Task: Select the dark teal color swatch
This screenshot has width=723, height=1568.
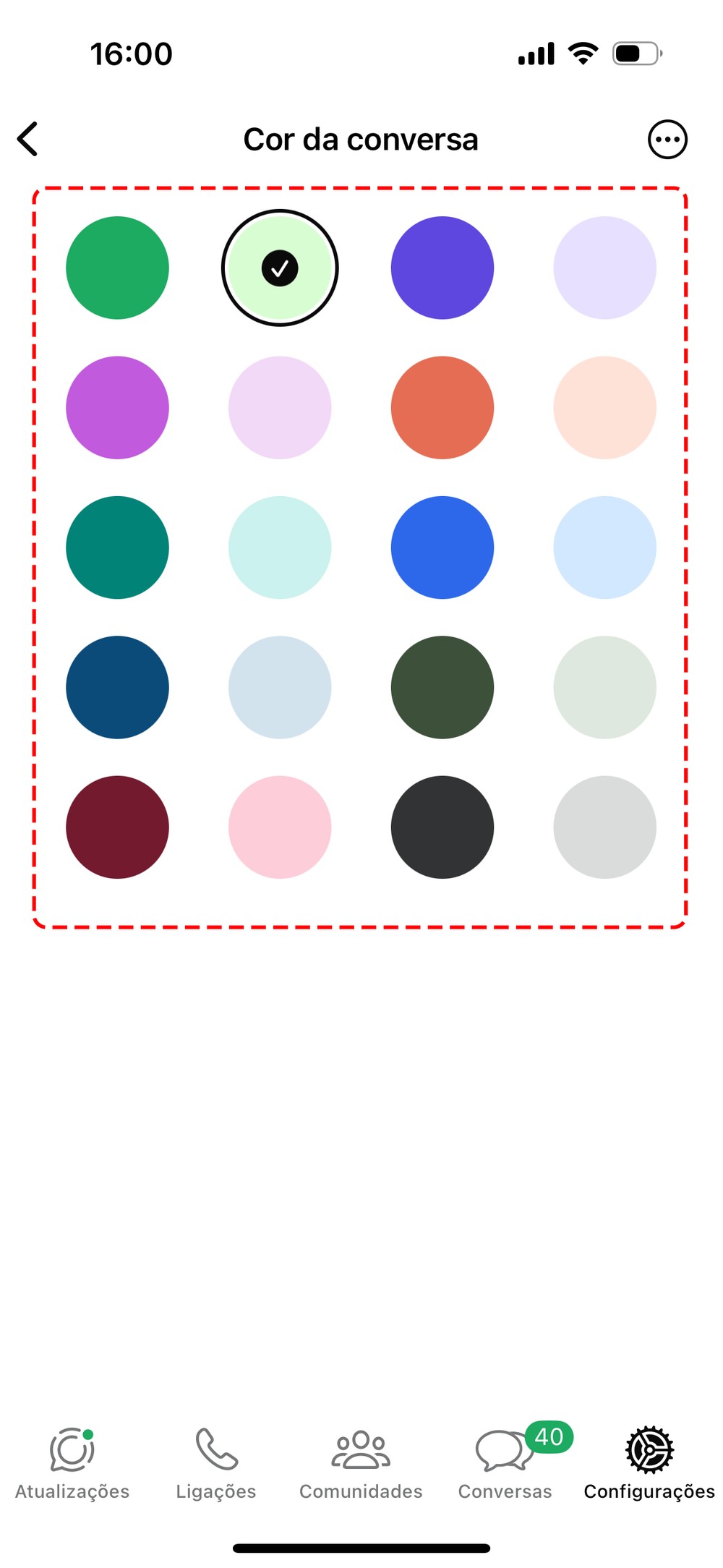Action: point(117,547)
